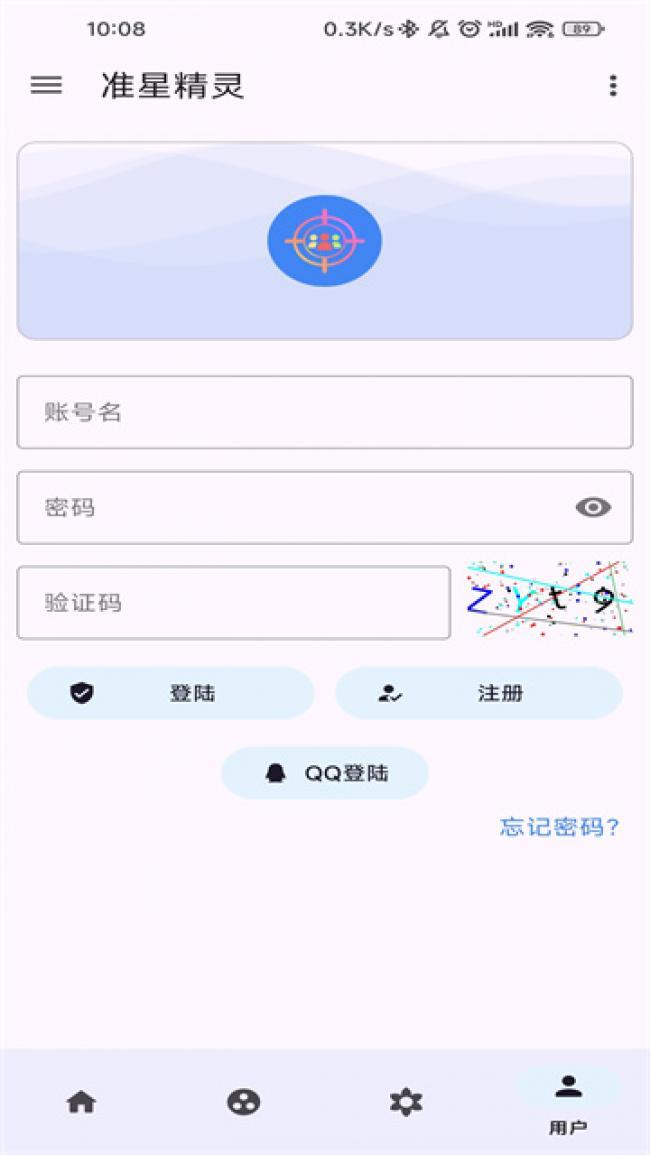The width and height of the screenshot is (650, 1155).
Task: Open the film reel tab
Action: point(243,1102)
